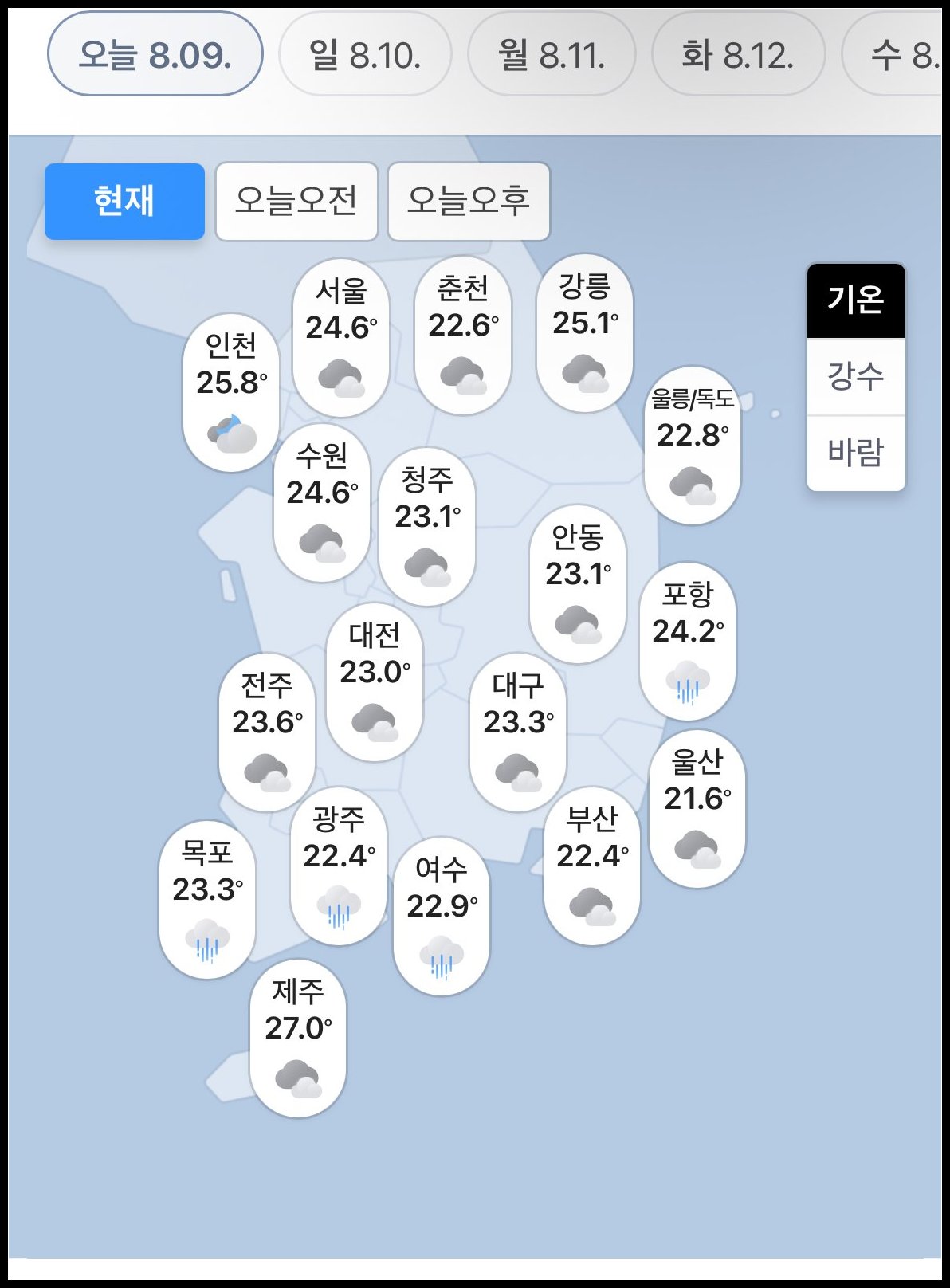Tap the 제주 weather marker
This screenshot has width=950, height=1288.
click(x=298, y=1038)
